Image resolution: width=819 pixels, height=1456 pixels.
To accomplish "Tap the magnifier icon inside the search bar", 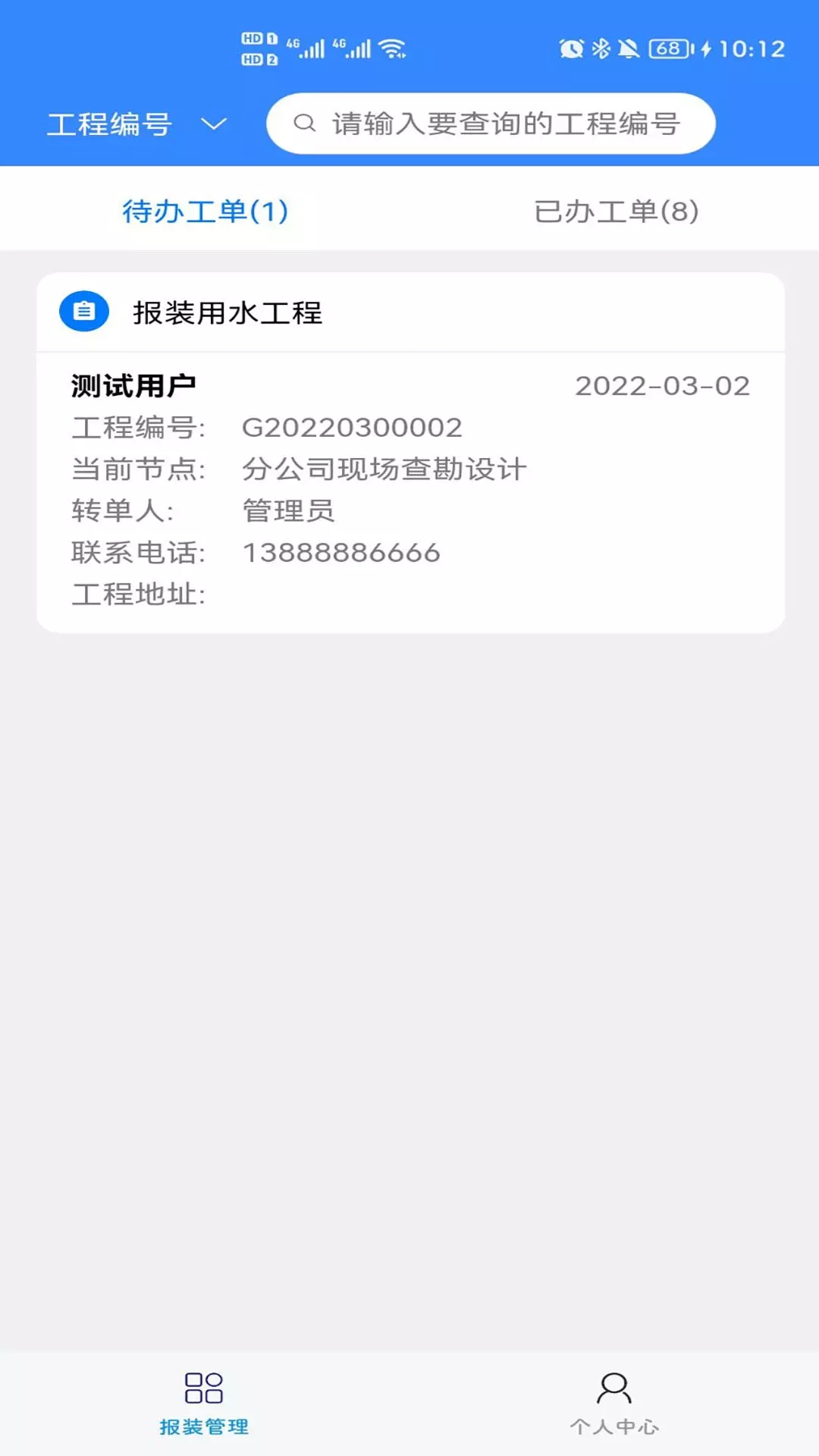I will [306, 123].
